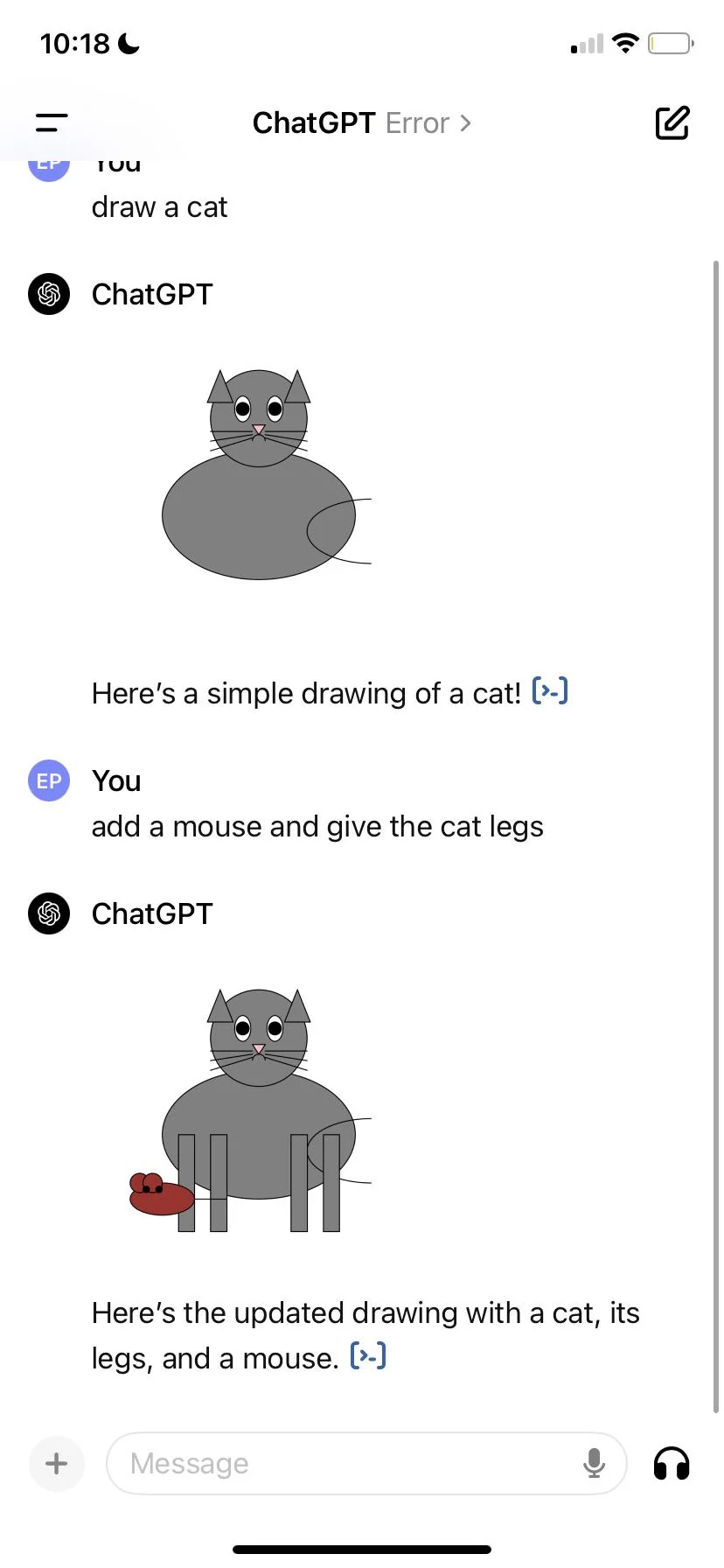Tap the ChatGPT logo avatar on the first reply

(x=48, y=295)
